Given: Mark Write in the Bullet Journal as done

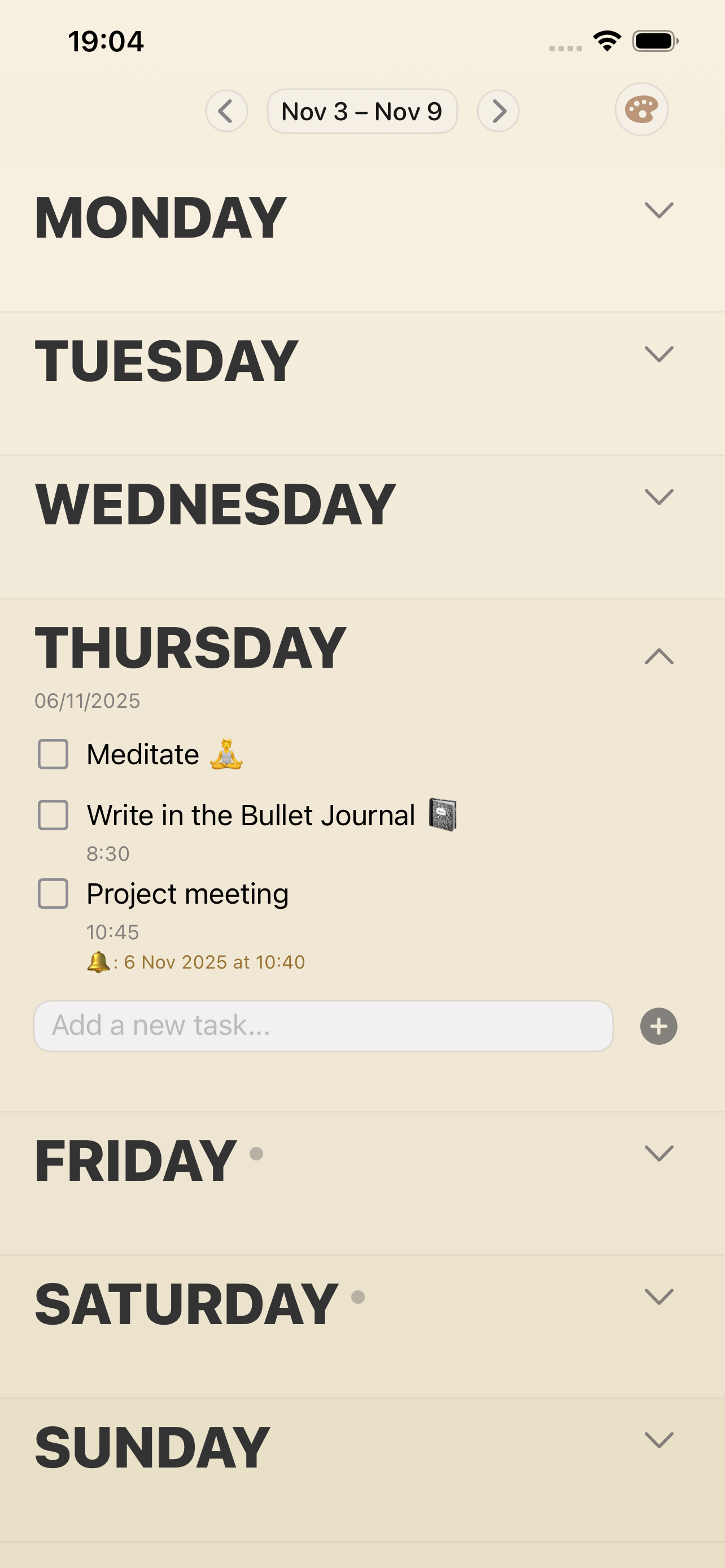Looking at the screenshot, I should [x=53, y=816].
